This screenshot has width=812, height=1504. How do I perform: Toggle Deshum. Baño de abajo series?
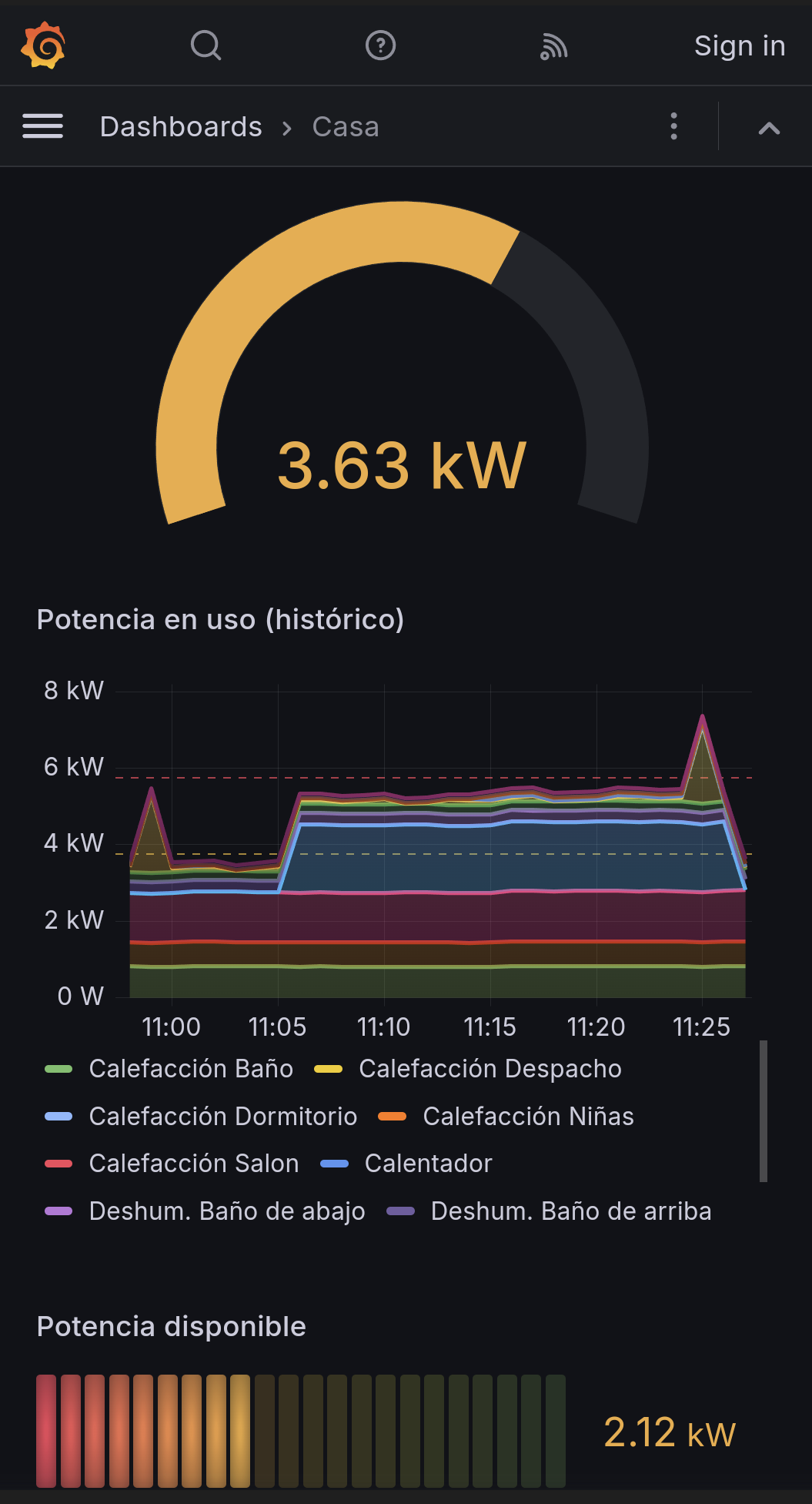(226, 1211)
